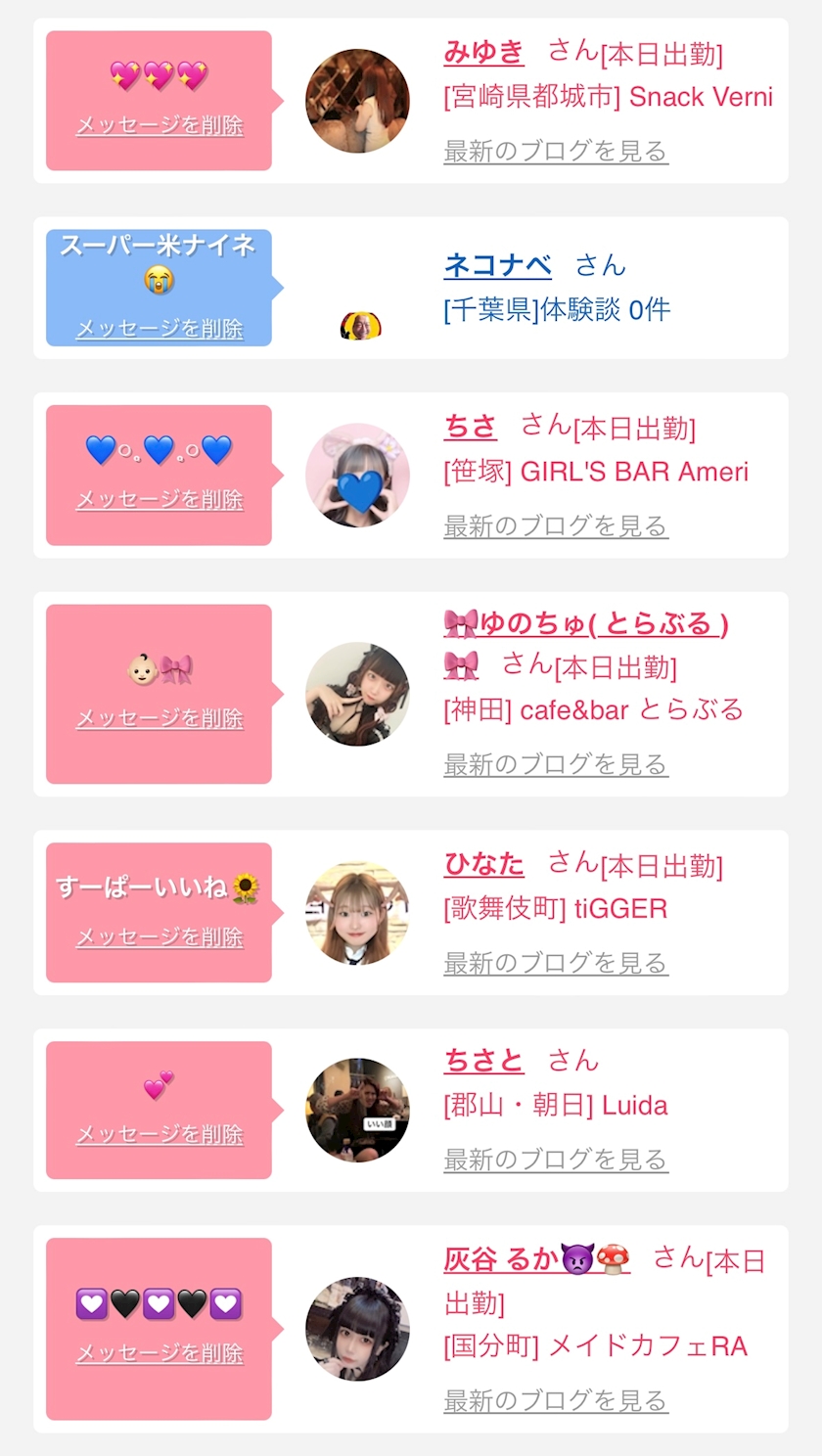Image resolution: width=822 pixels, height=1456 pixels.
Task: View 灰谷 るか's latest blog
Action: click(555, 1400)
